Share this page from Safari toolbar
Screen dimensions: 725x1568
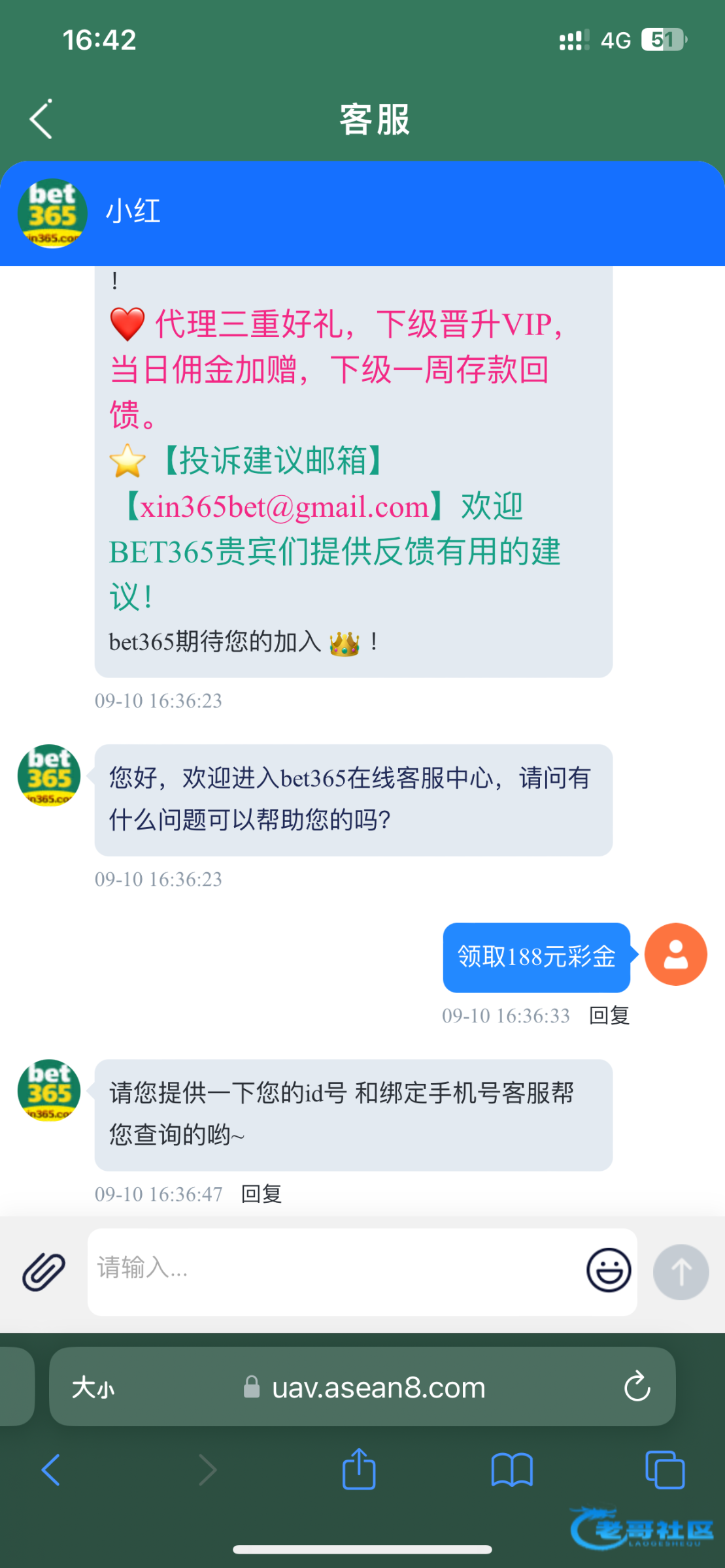coord(359,1468)
